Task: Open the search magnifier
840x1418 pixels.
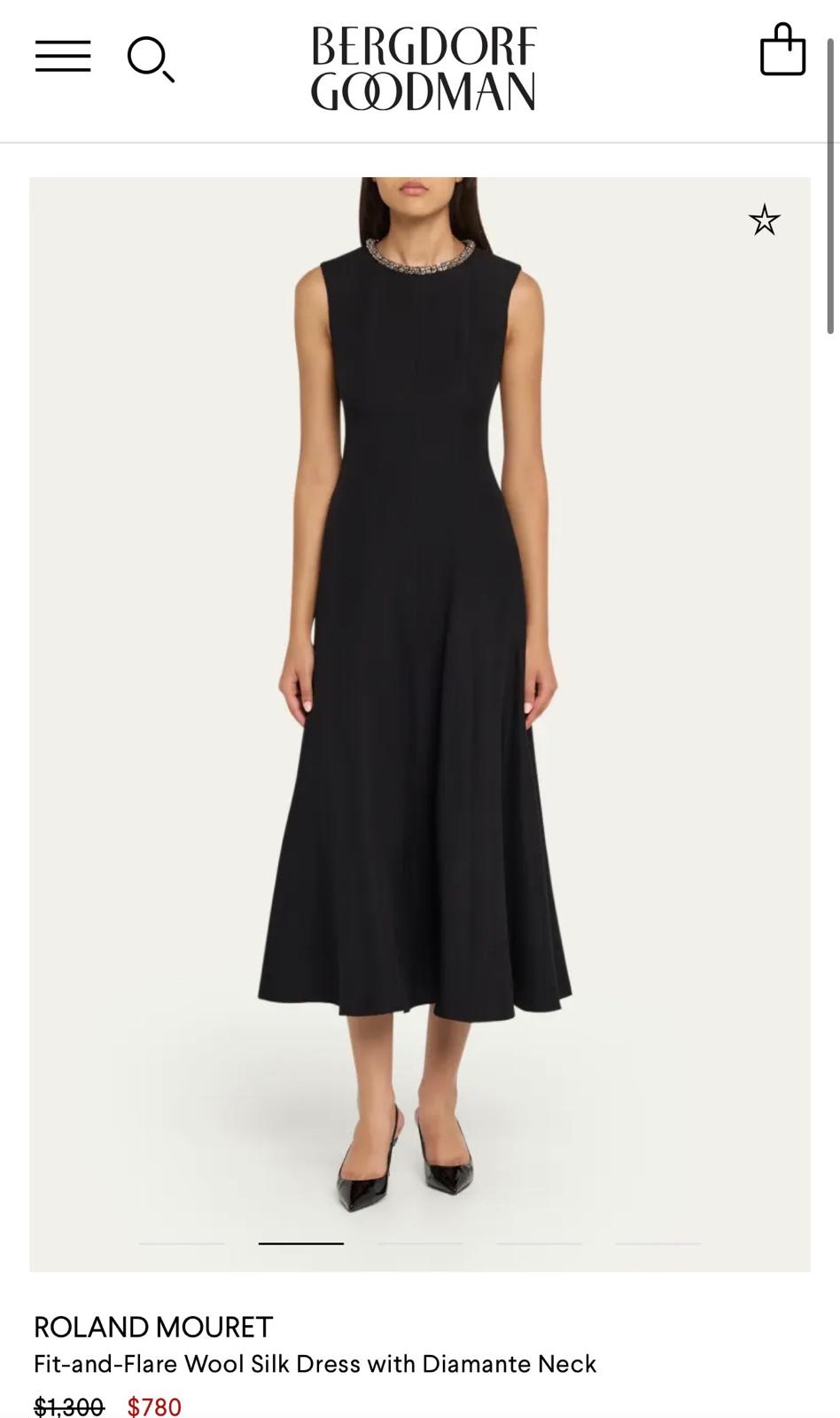Action: click(x=150, y=59)
